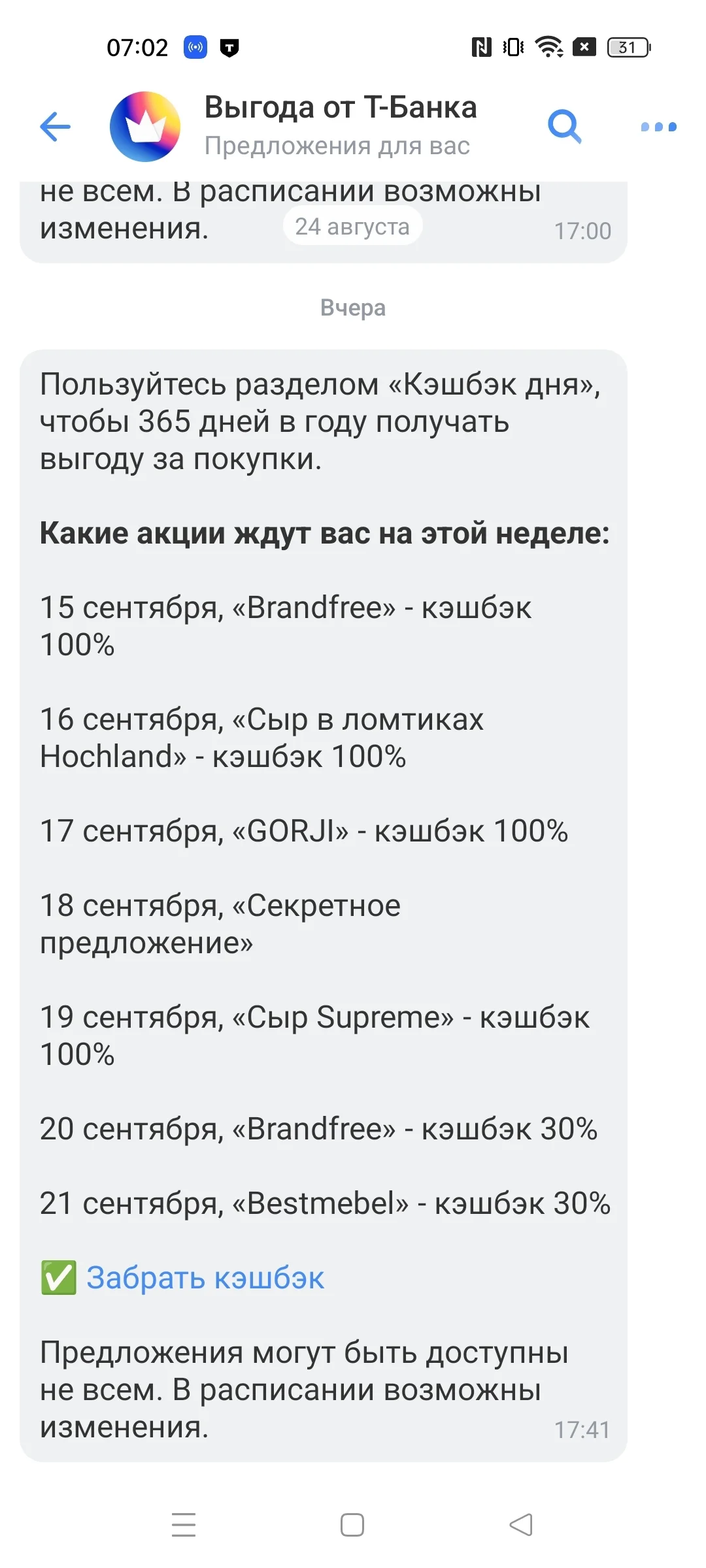
Task: Go back using the blue arrow
Action: (55, 127)
